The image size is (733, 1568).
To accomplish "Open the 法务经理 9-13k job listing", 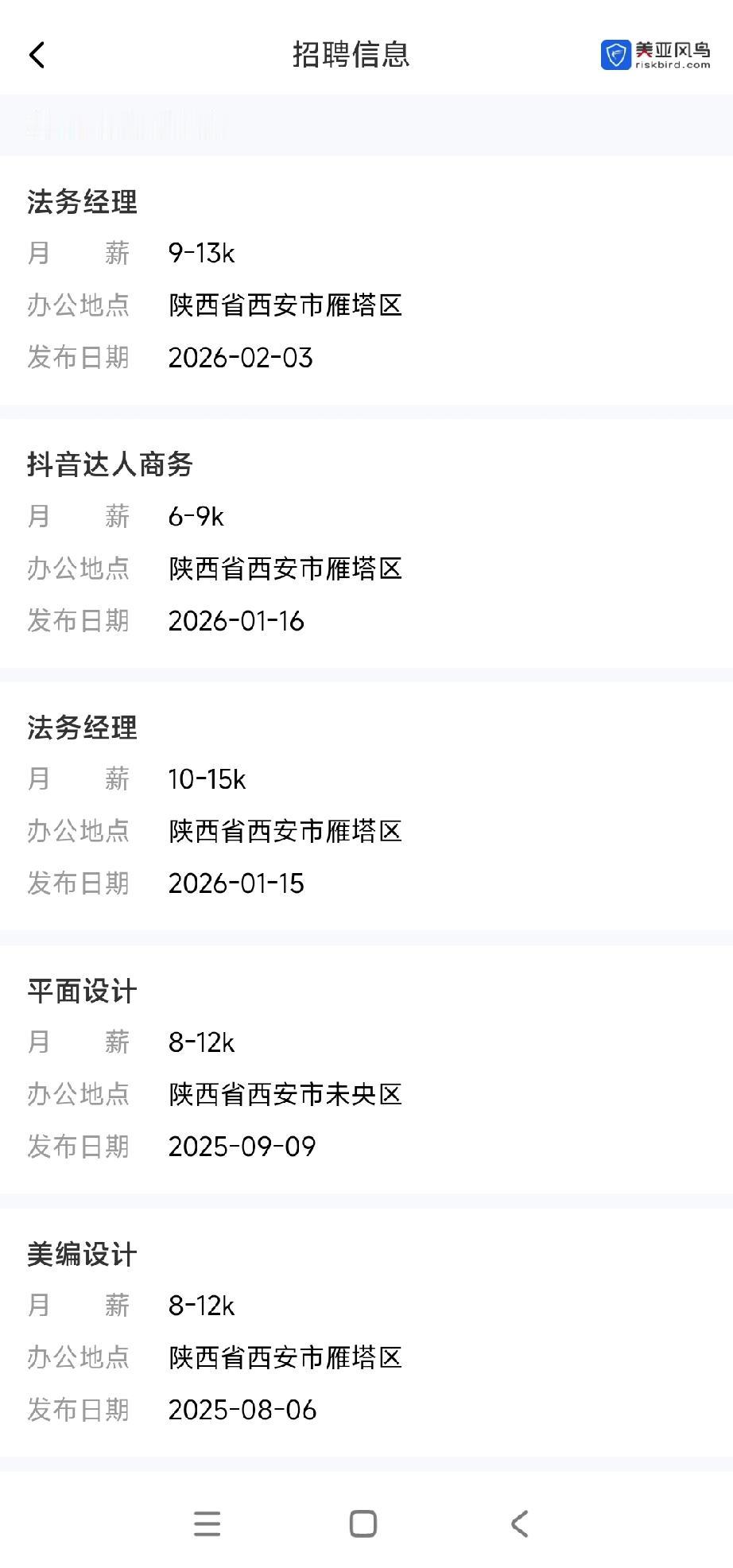I will pyautogui.click(x=366, y=280).
